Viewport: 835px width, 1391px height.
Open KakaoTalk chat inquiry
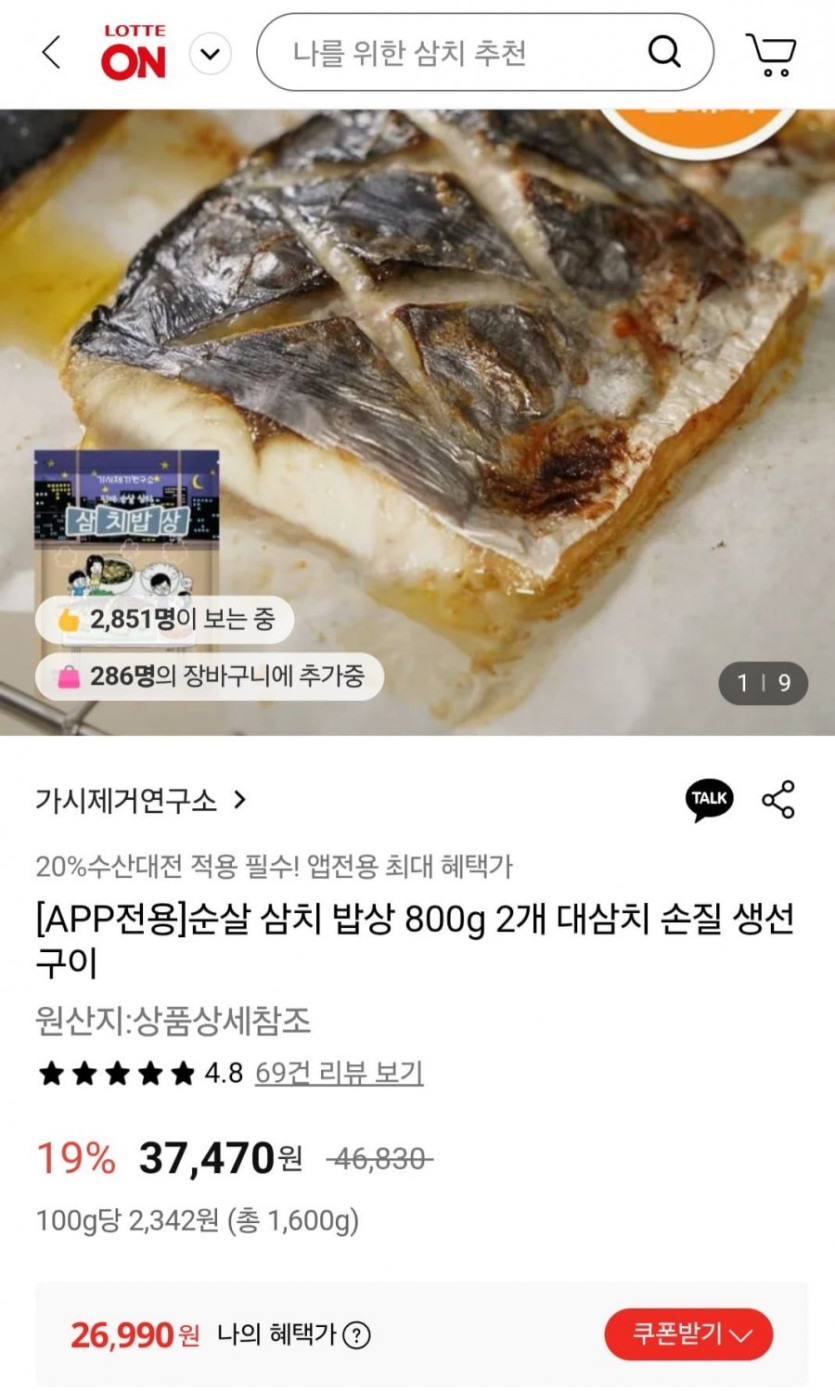tap(709, 800)
